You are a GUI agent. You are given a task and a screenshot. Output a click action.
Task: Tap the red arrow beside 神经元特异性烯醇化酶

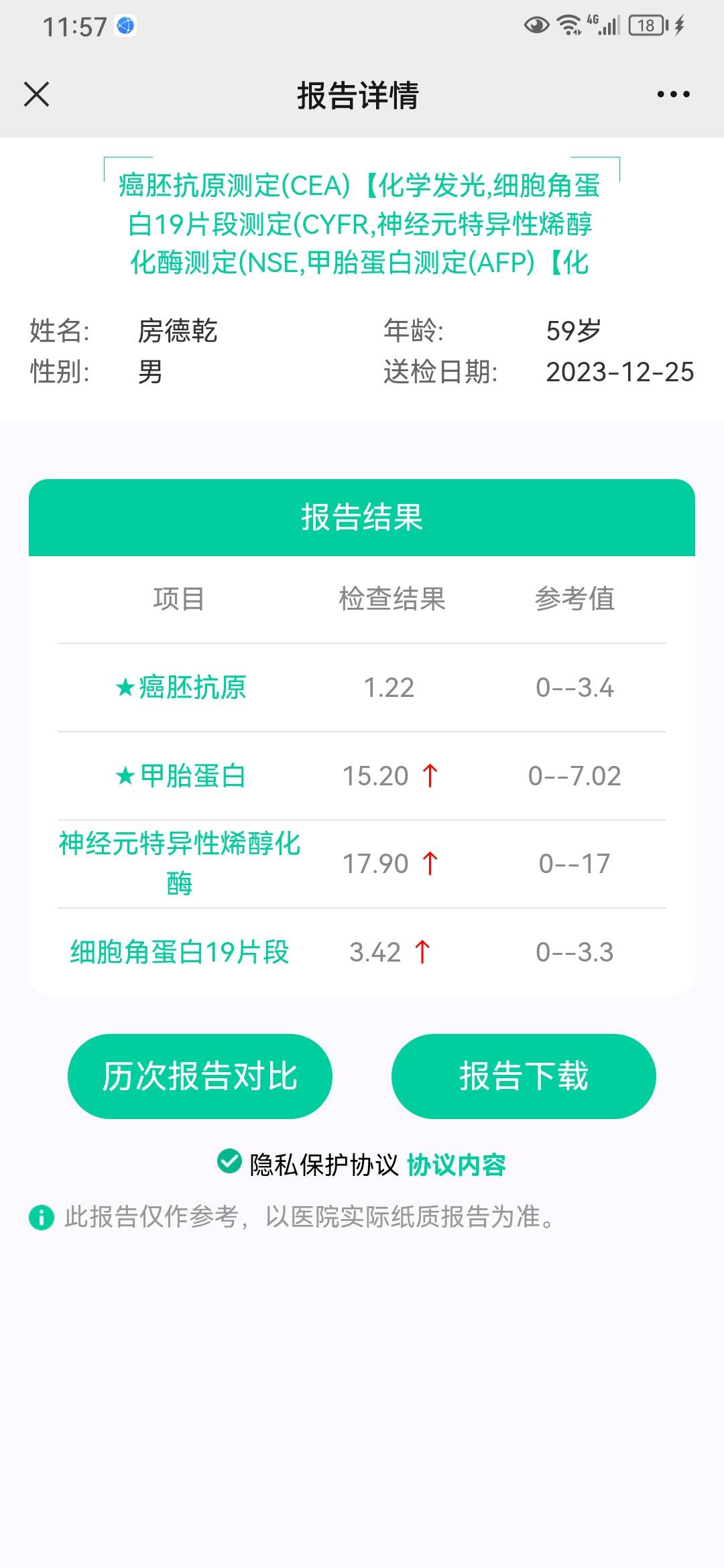[x=429, y=864]
